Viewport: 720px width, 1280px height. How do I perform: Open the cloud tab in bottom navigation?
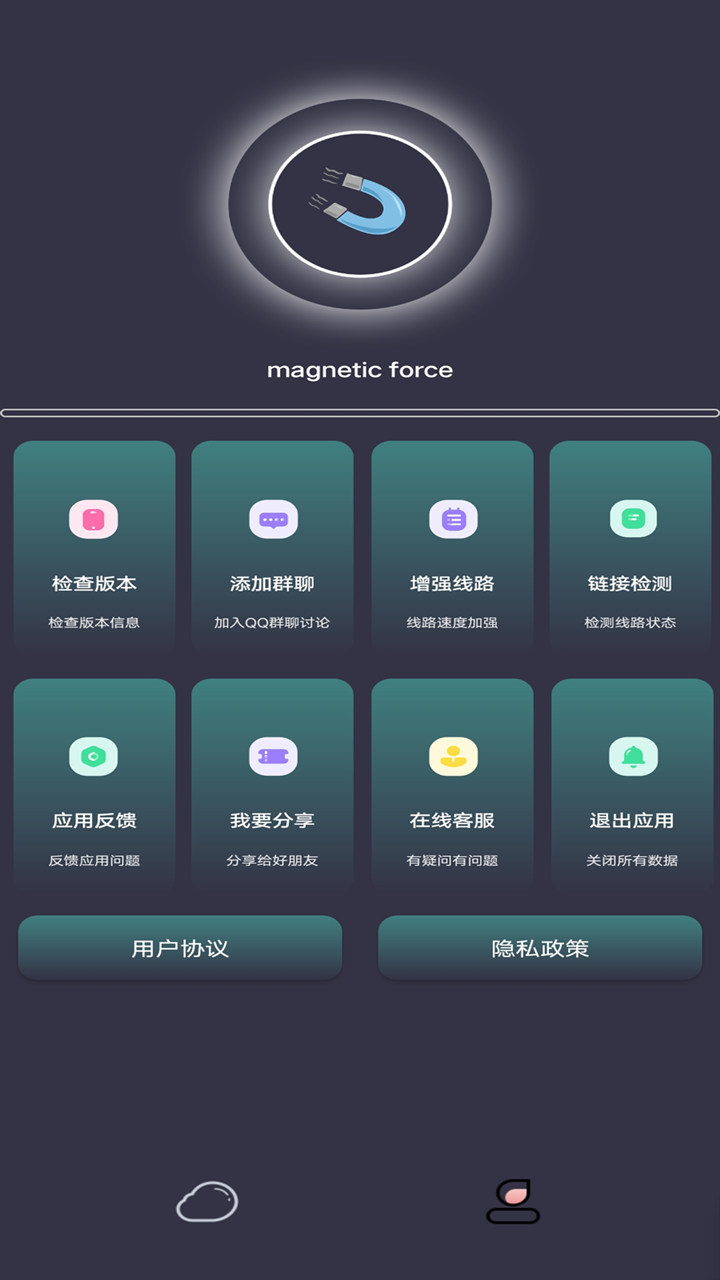tap(207, 1200)
